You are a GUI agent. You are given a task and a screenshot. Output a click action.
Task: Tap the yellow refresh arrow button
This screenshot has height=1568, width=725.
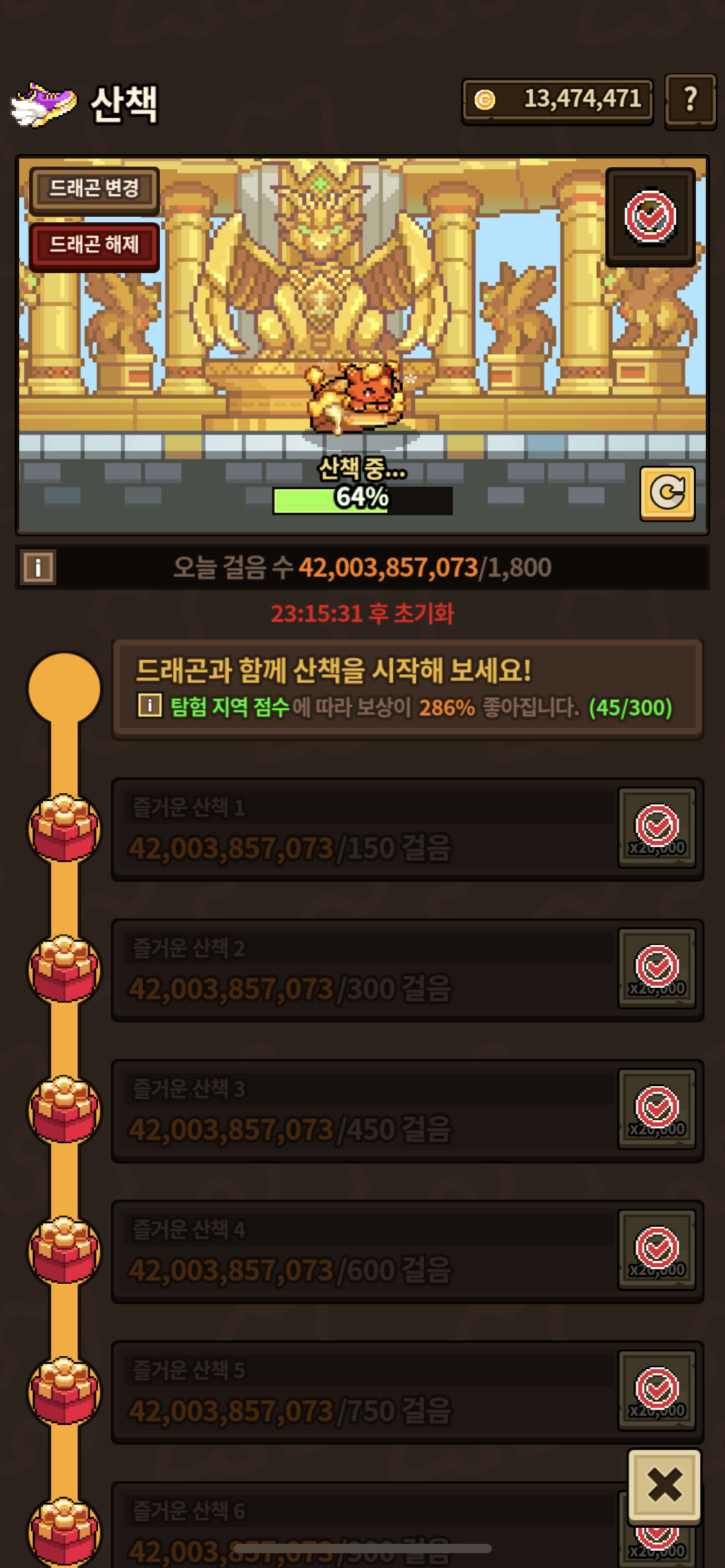pos(667,494)
